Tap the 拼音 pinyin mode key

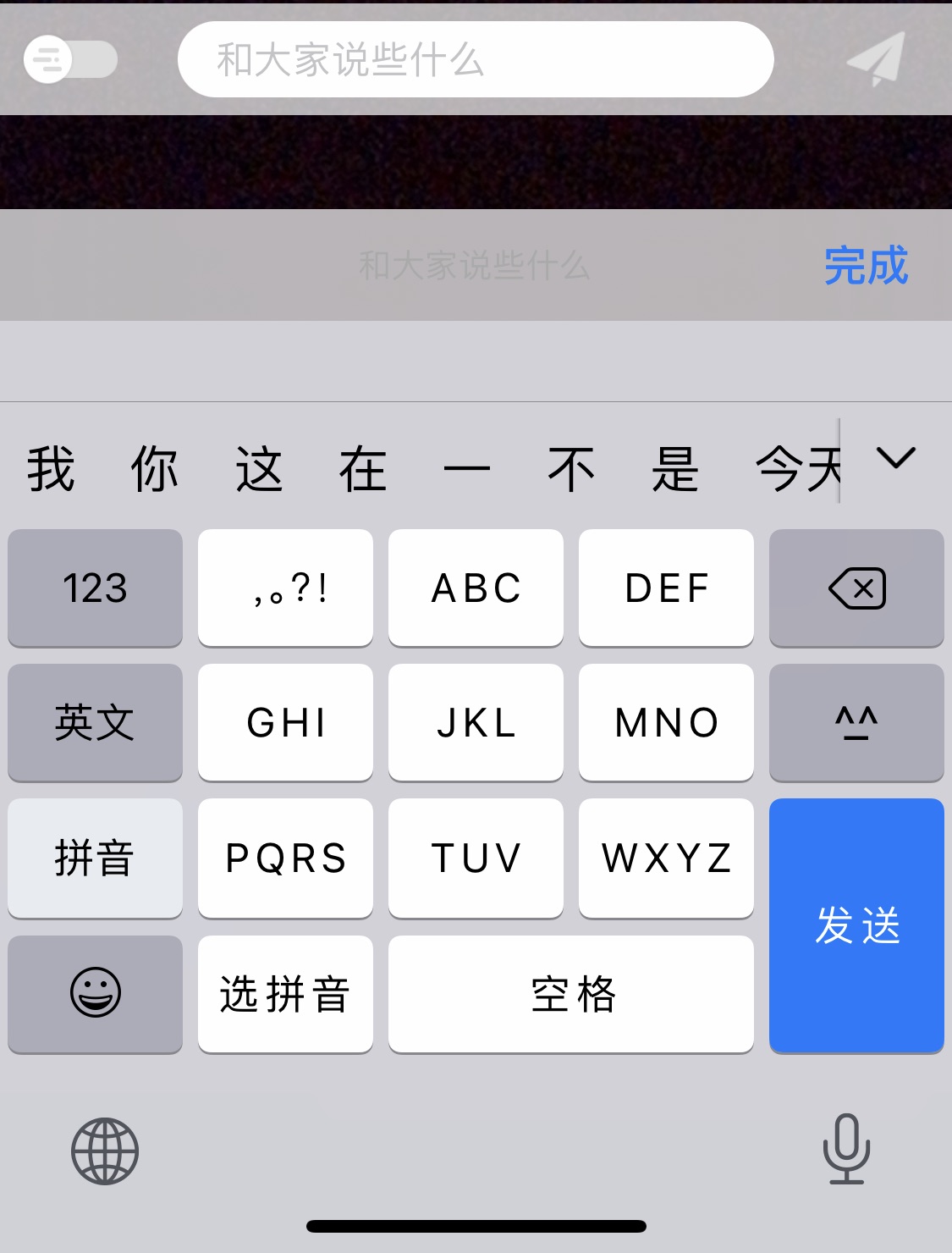pos(95,858)
